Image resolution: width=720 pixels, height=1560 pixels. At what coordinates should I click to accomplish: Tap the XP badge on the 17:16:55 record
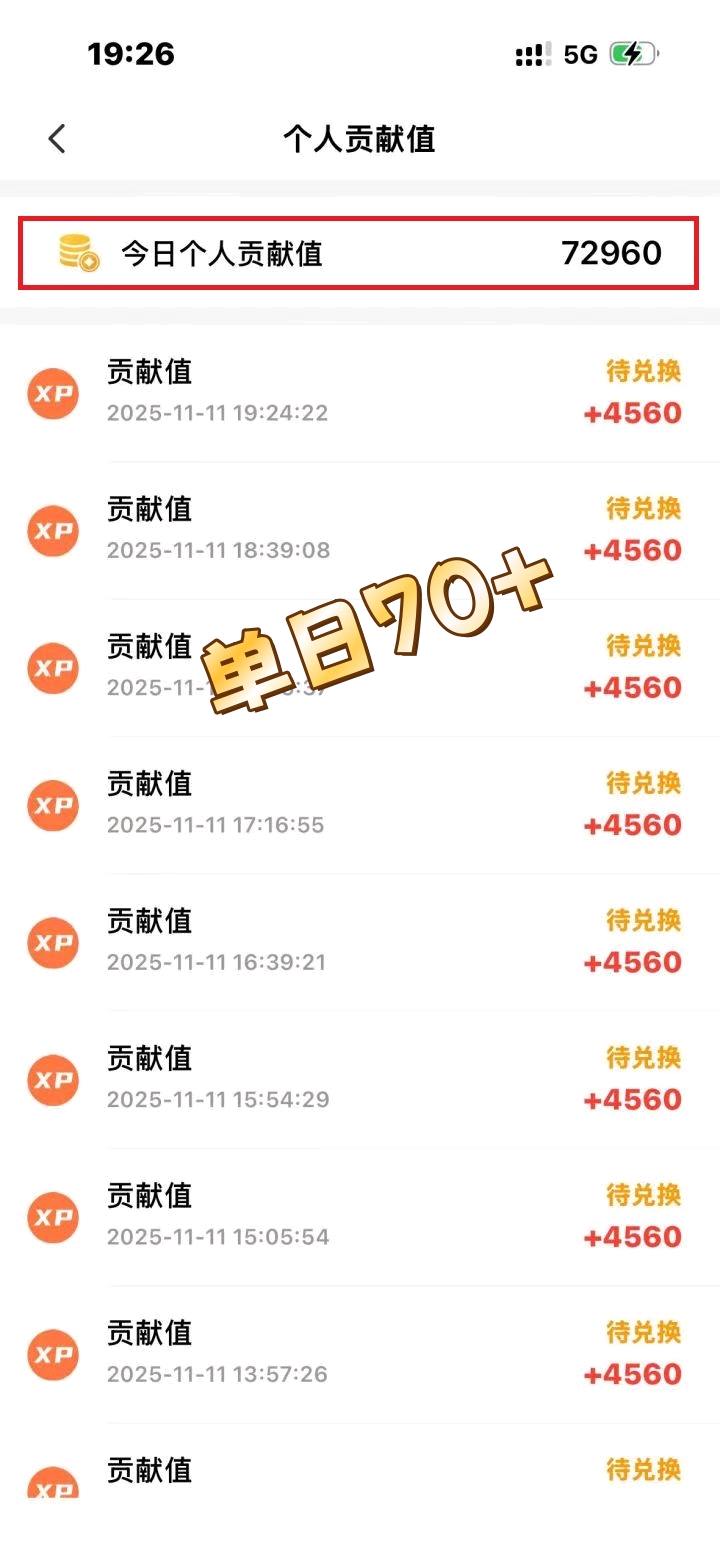[52, 805]
